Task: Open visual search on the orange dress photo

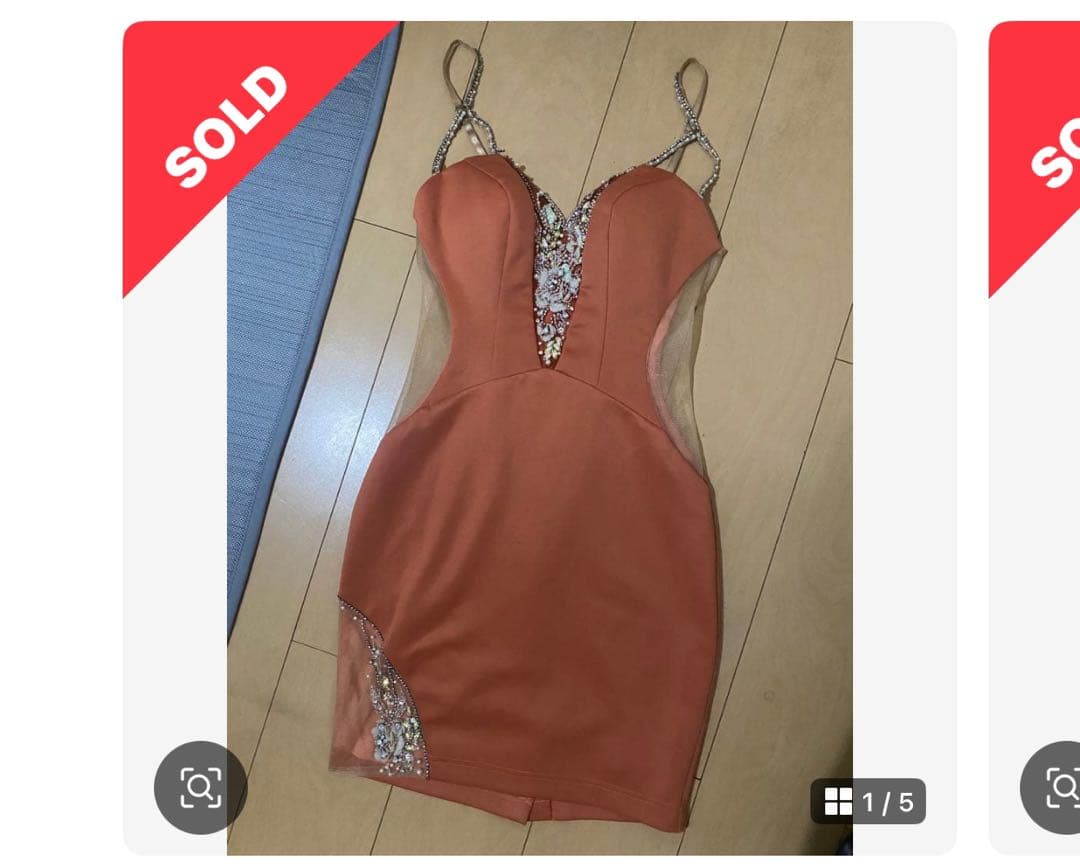Action: pyautogui.click(x=200, y=788)
